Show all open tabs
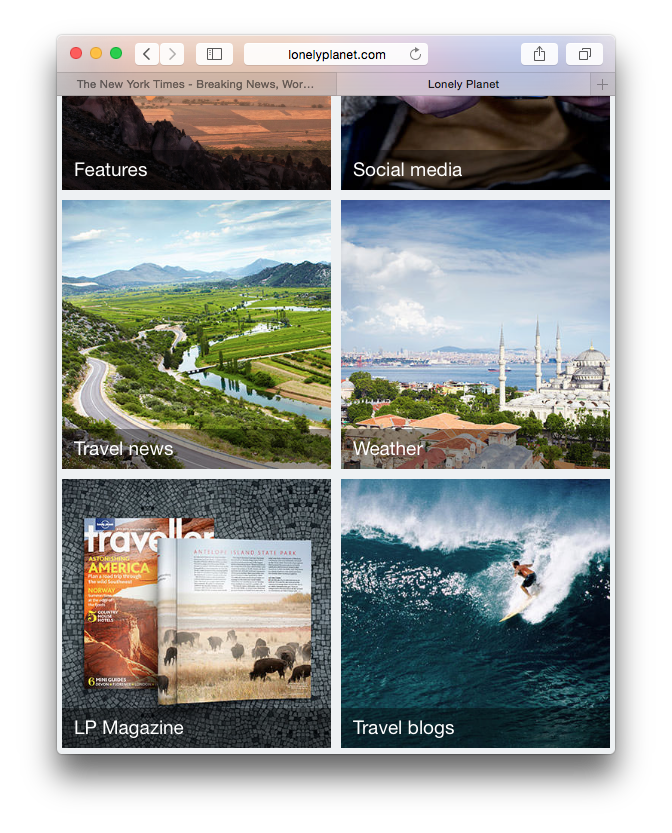Image resolution: width=672 pixels, height=833 pixels. tap(584, 54)
